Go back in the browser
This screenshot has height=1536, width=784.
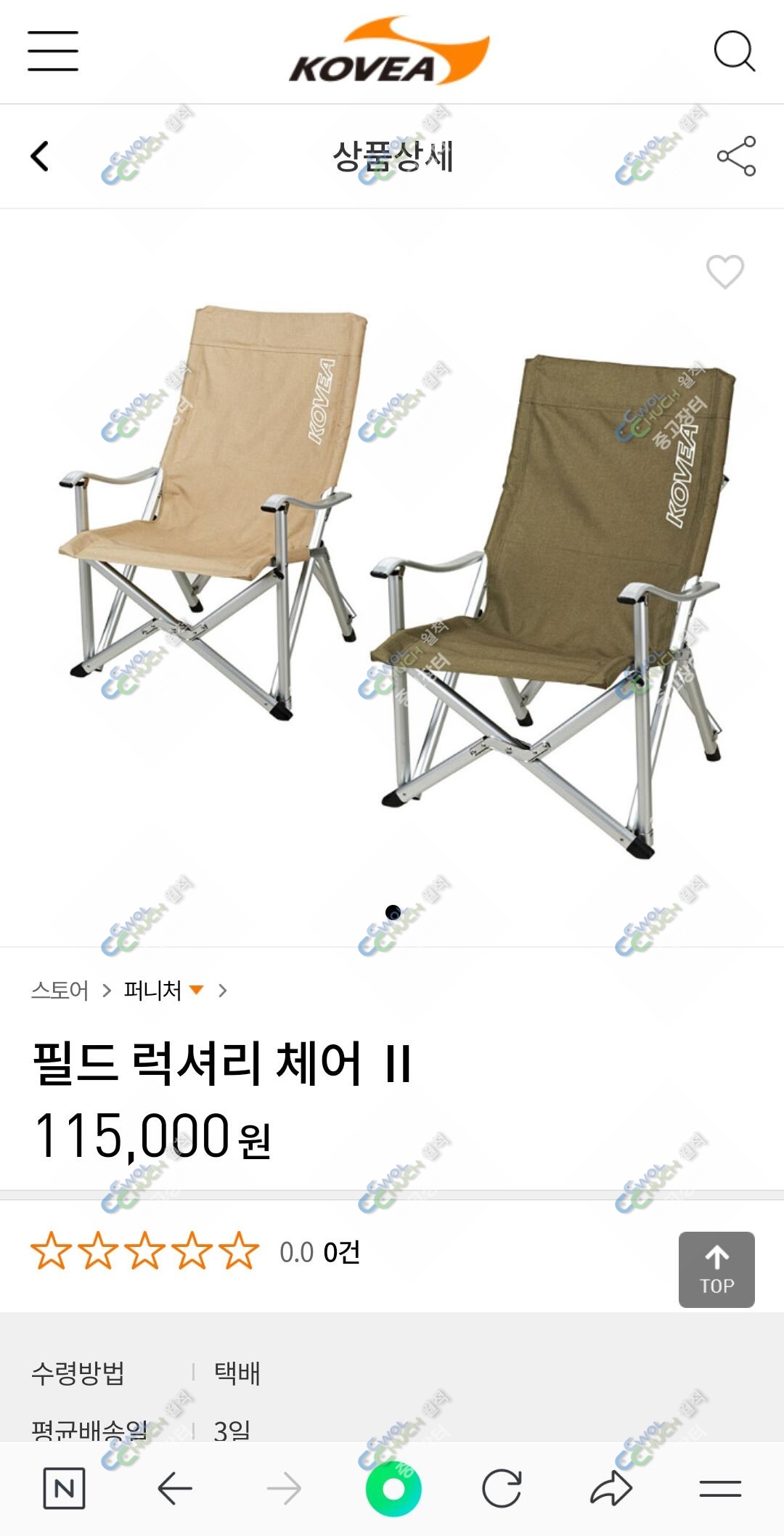click(175, 1489)
